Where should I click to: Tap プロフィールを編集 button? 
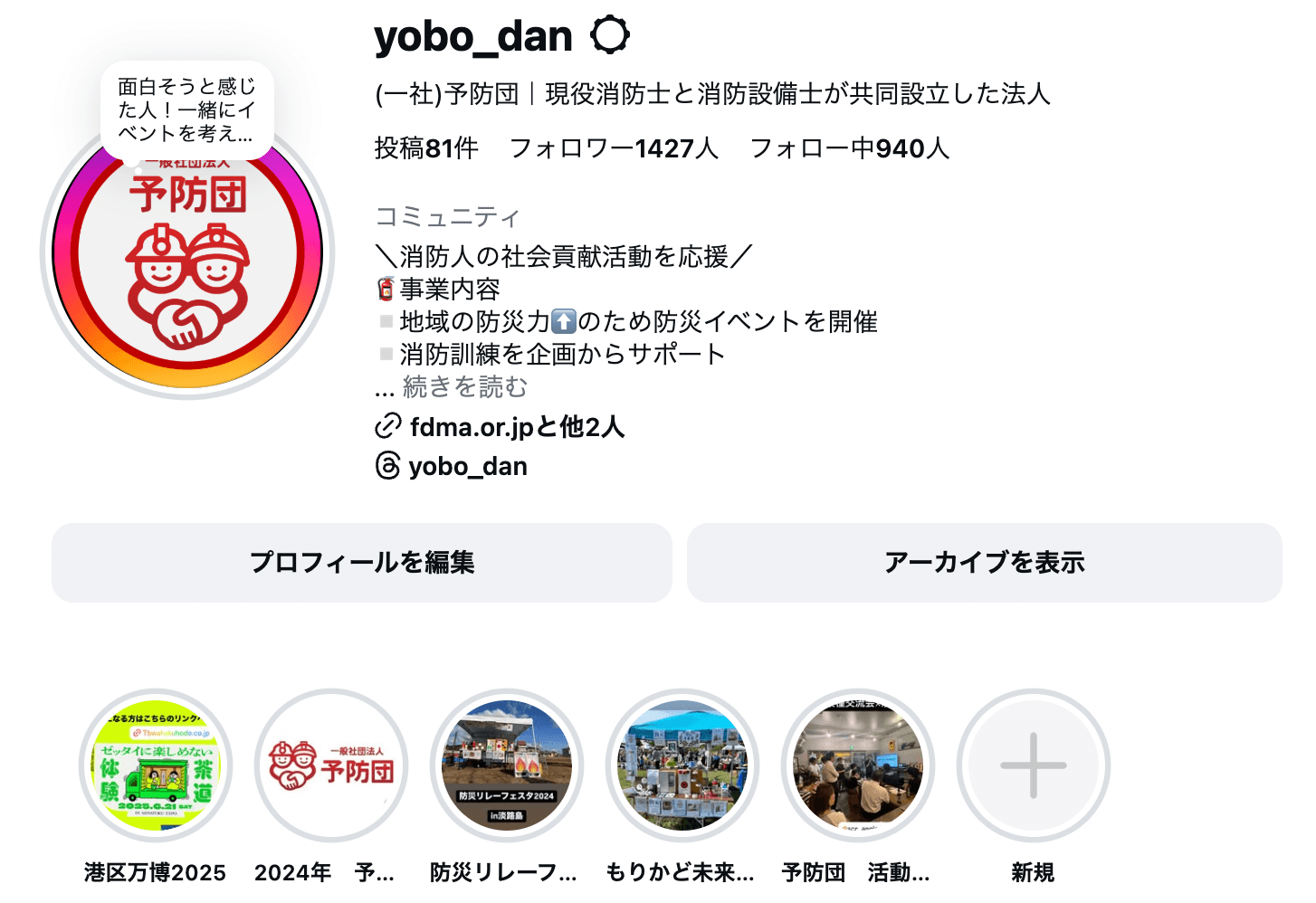(362, 562)
